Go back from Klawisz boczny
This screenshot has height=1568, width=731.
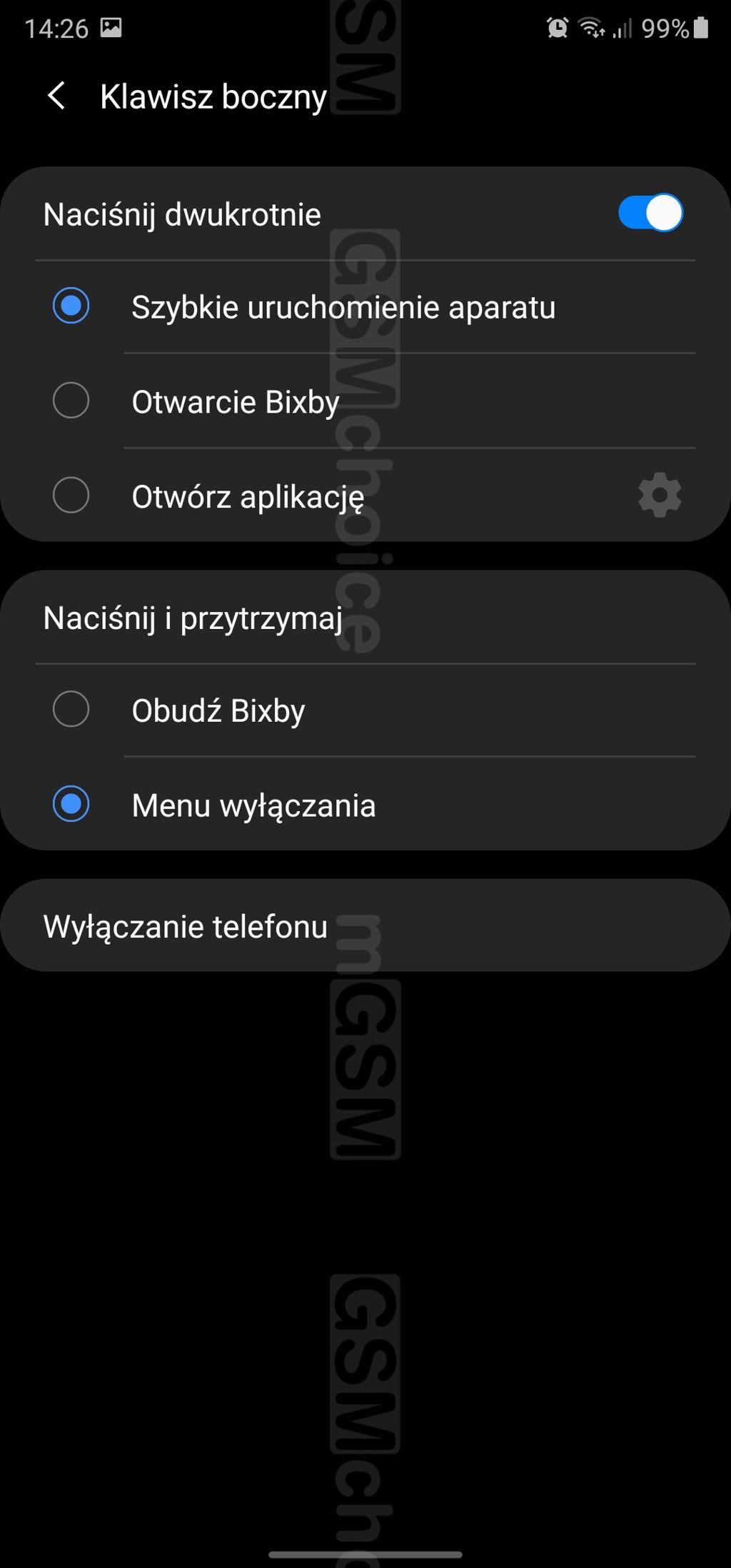tap(56, 96)
